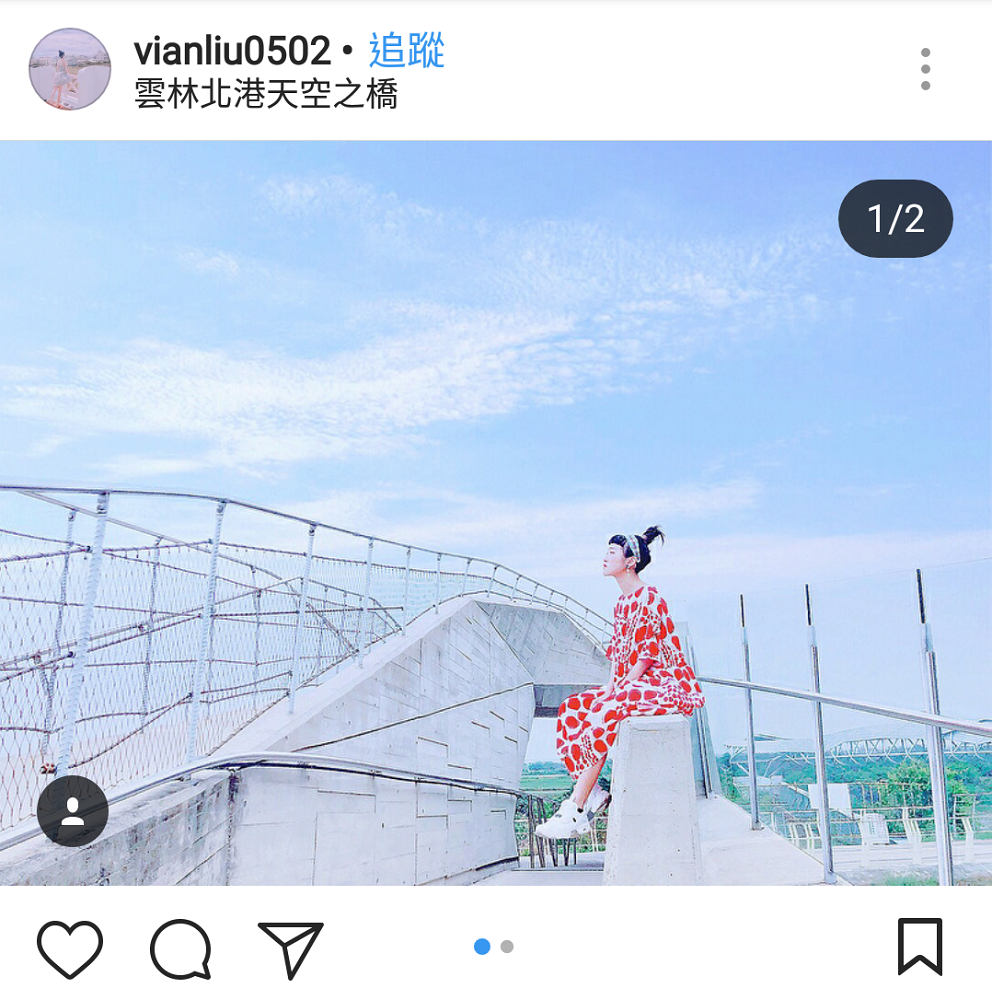This screenshot has width=992, height=1000.
Task: Follow vianliu0502 via 追蹤
Action: [407, 50]
